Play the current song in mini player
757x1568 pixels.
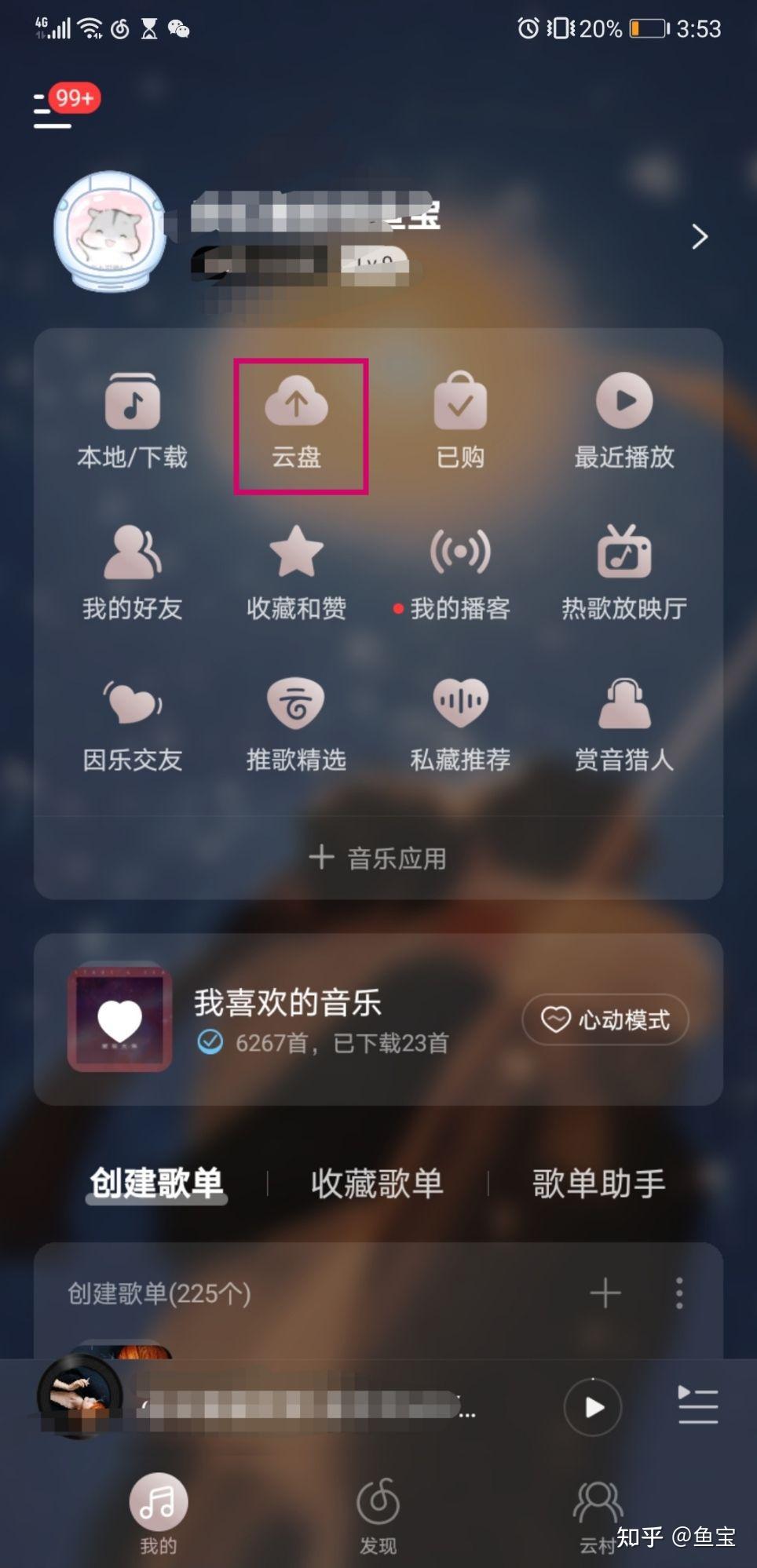click(x=593, y=1407)
